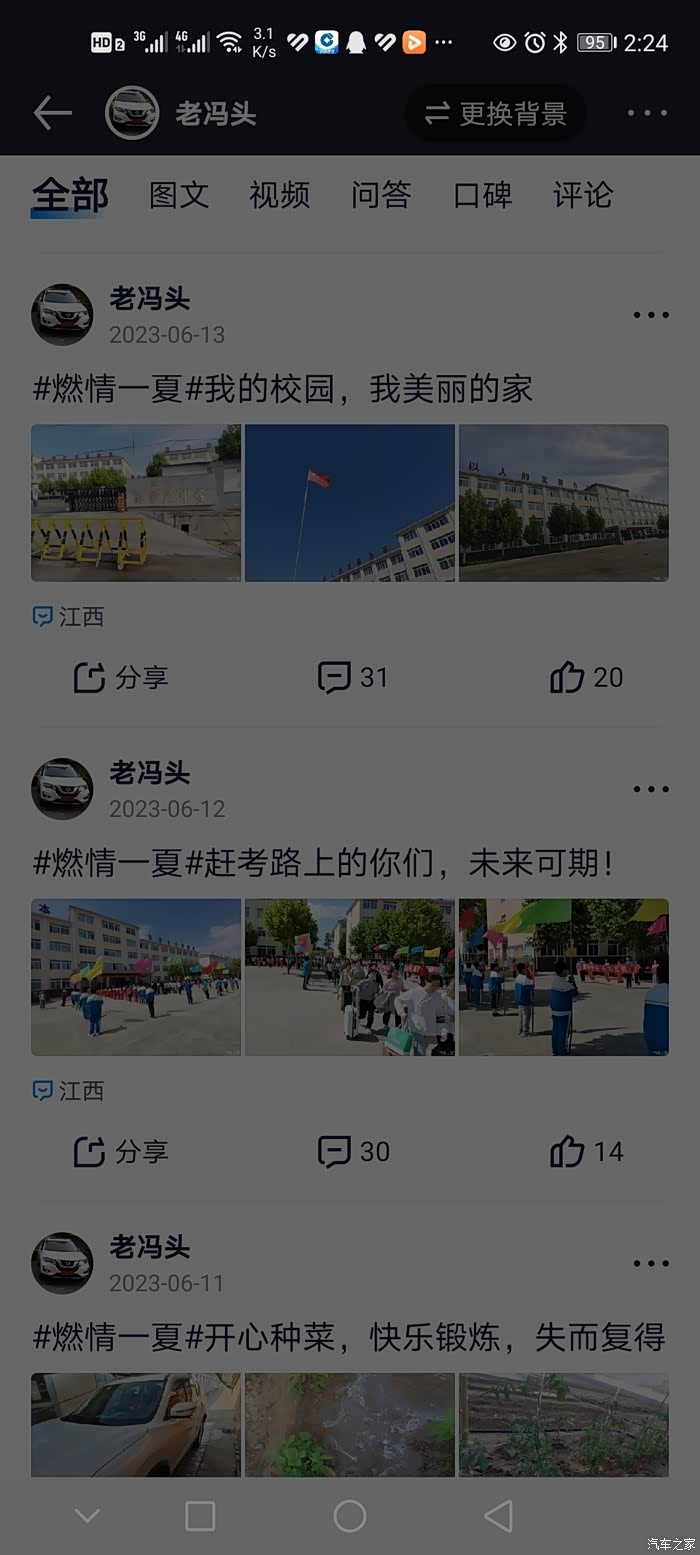Open more options for the 2023-06-12 post
Viewport: 700px width, 1555px height.
click(651, 789)
